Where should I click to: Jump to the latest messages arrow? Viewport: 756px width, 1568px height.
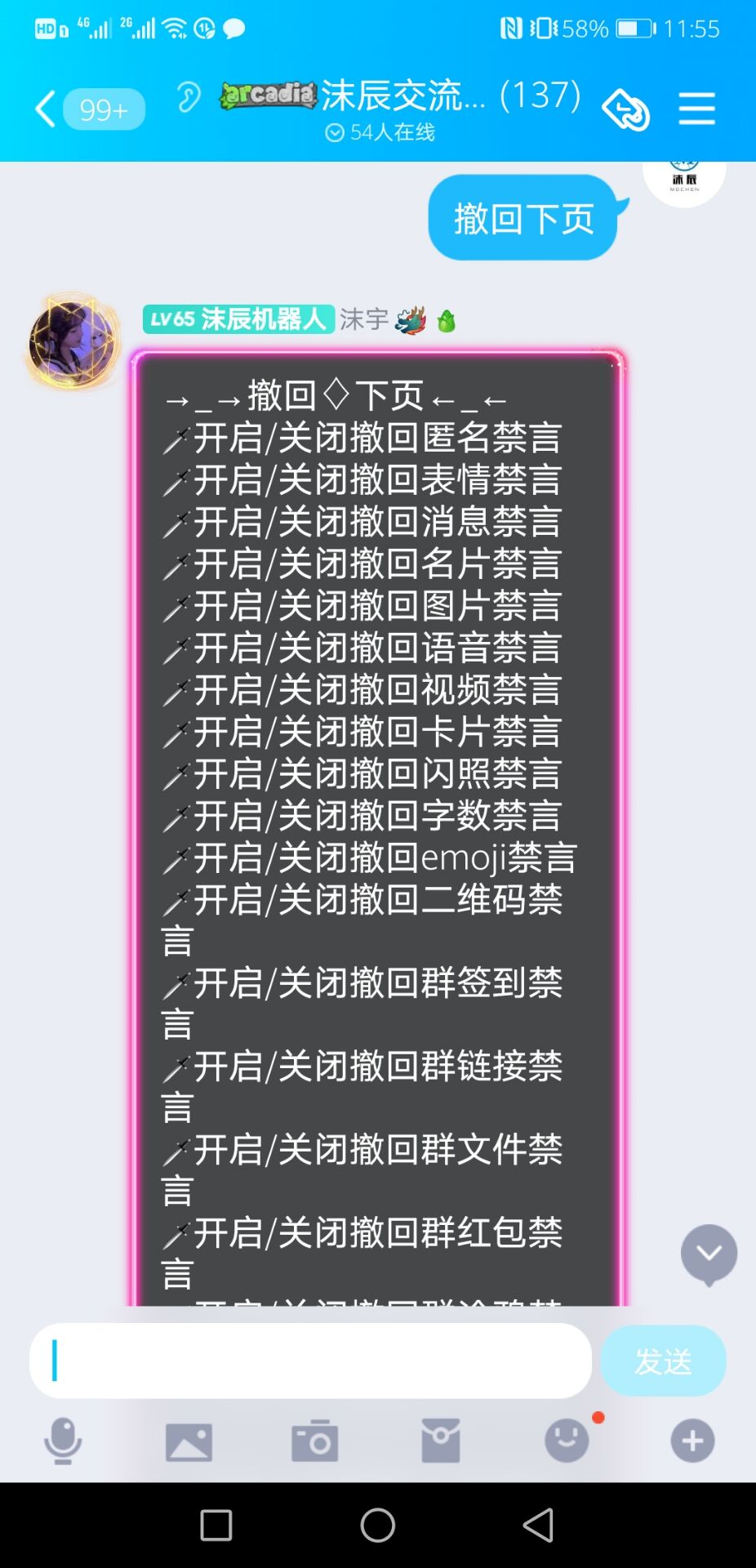(x=709, y=1254)
